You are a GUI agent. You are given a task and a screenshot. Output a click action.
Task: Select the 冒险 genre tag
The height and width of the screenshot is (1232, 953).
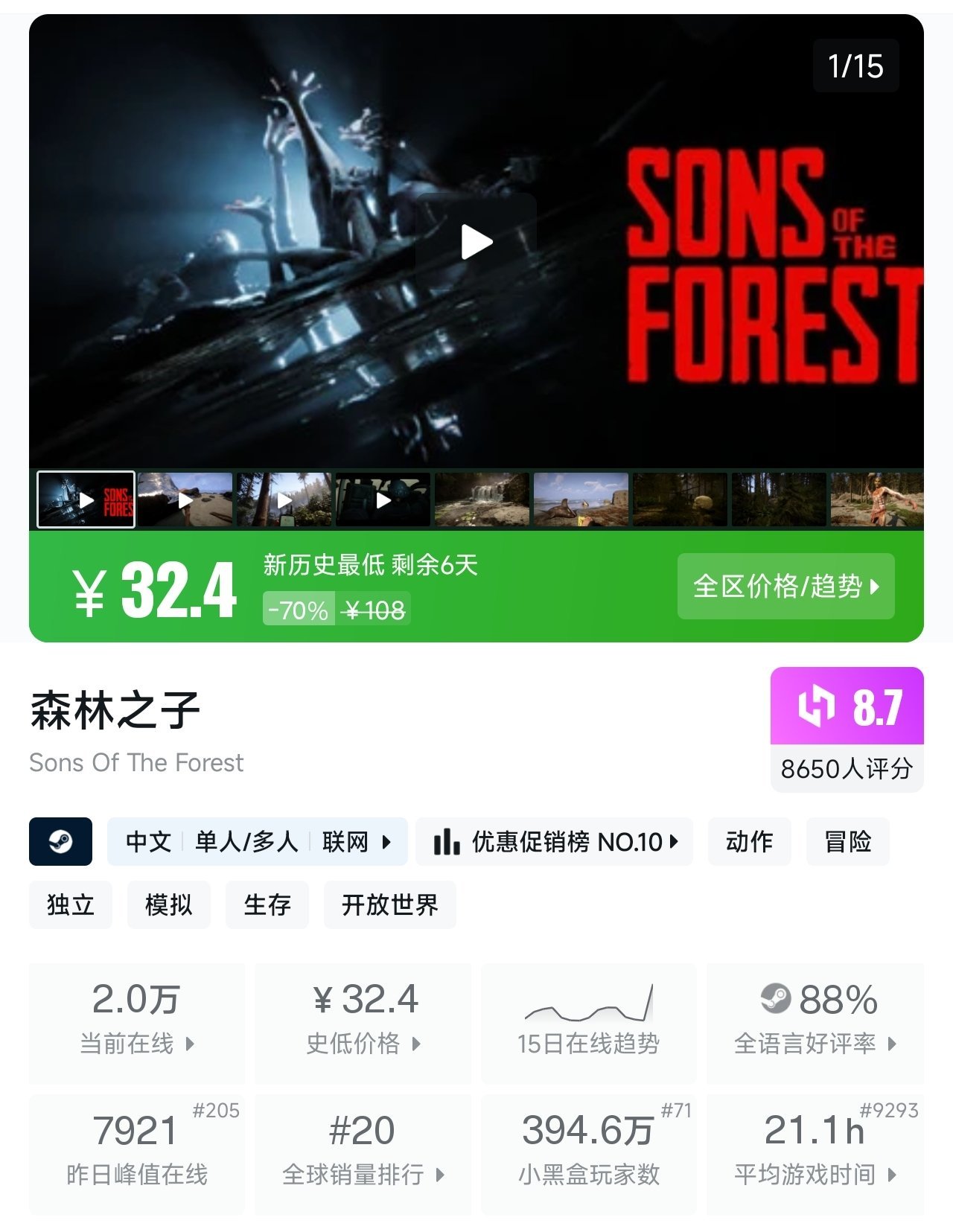(x=847, y=842)
